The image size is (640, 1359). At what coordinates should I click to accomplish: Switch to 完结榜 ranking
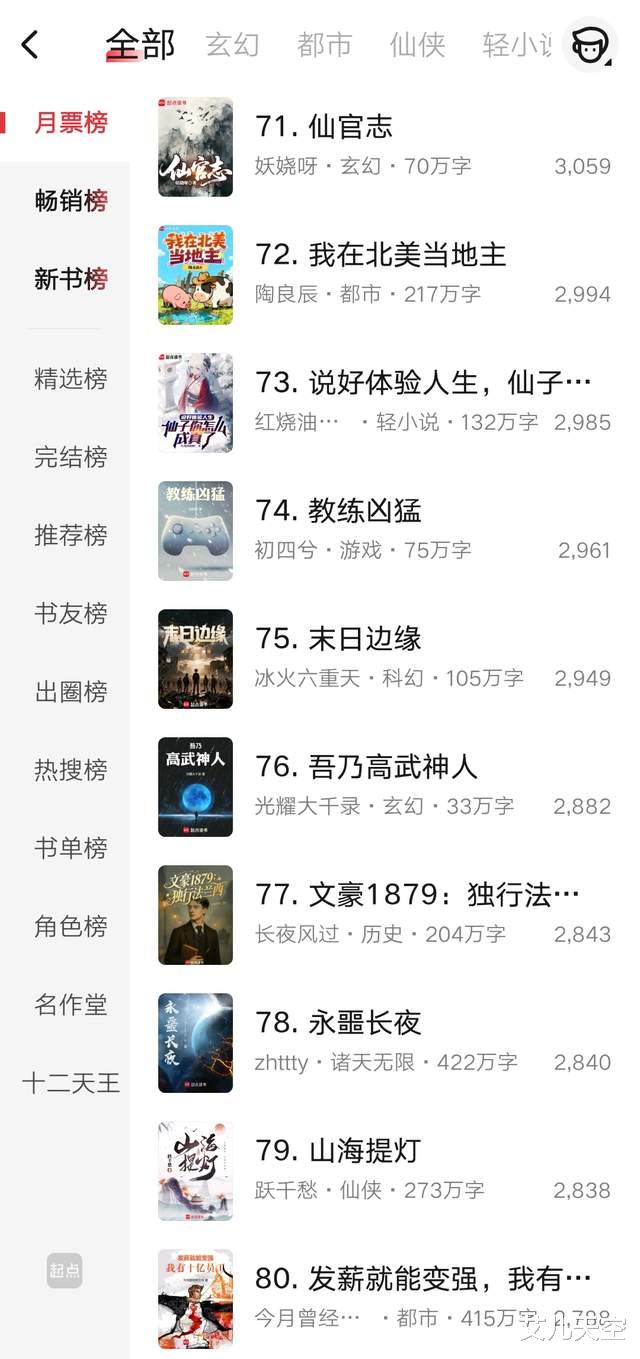(x=70, y=457)
